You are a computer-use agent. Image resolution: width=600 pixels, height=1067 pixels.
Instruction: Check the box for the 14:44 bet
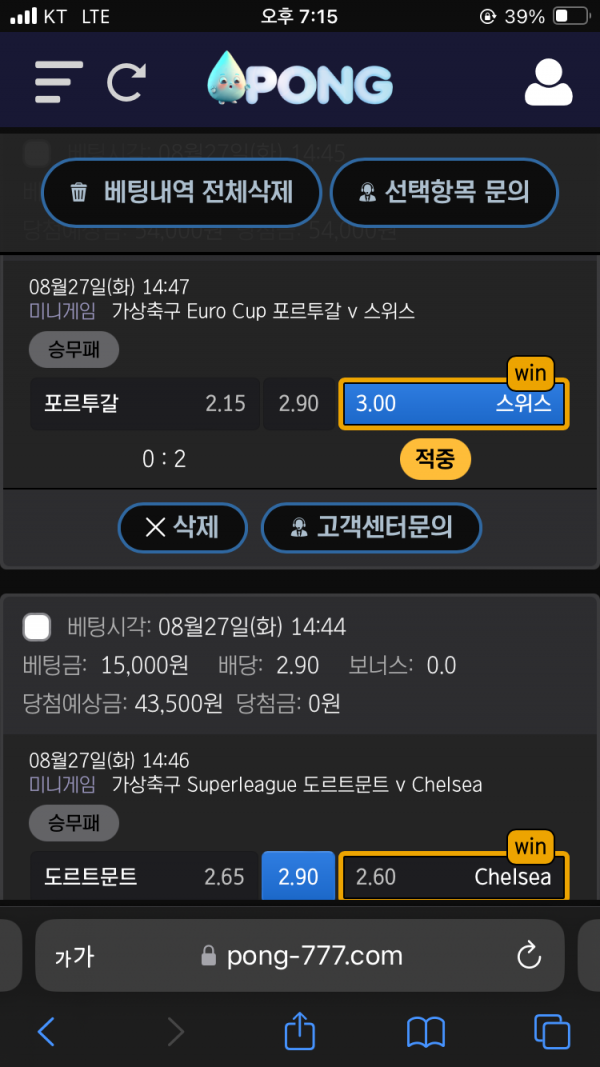[37, 627]
